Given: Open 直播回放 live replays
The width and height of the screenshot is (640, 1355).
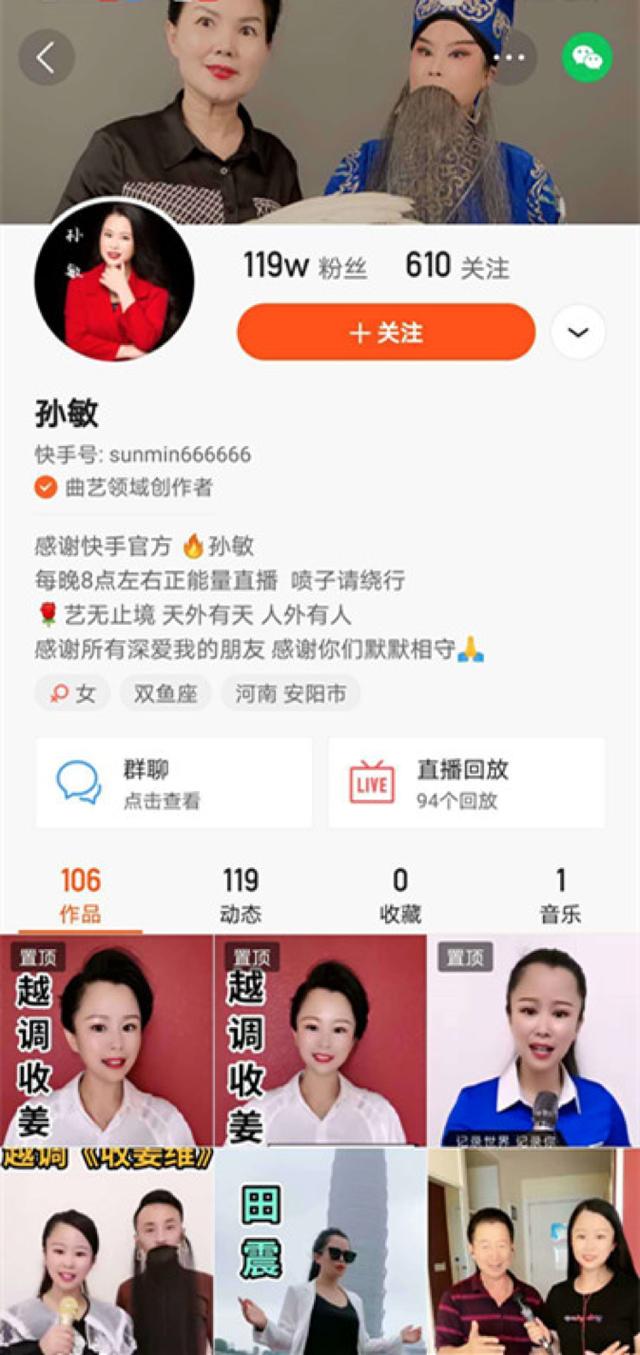Looking at the screenshot, I should pos(466,783).
